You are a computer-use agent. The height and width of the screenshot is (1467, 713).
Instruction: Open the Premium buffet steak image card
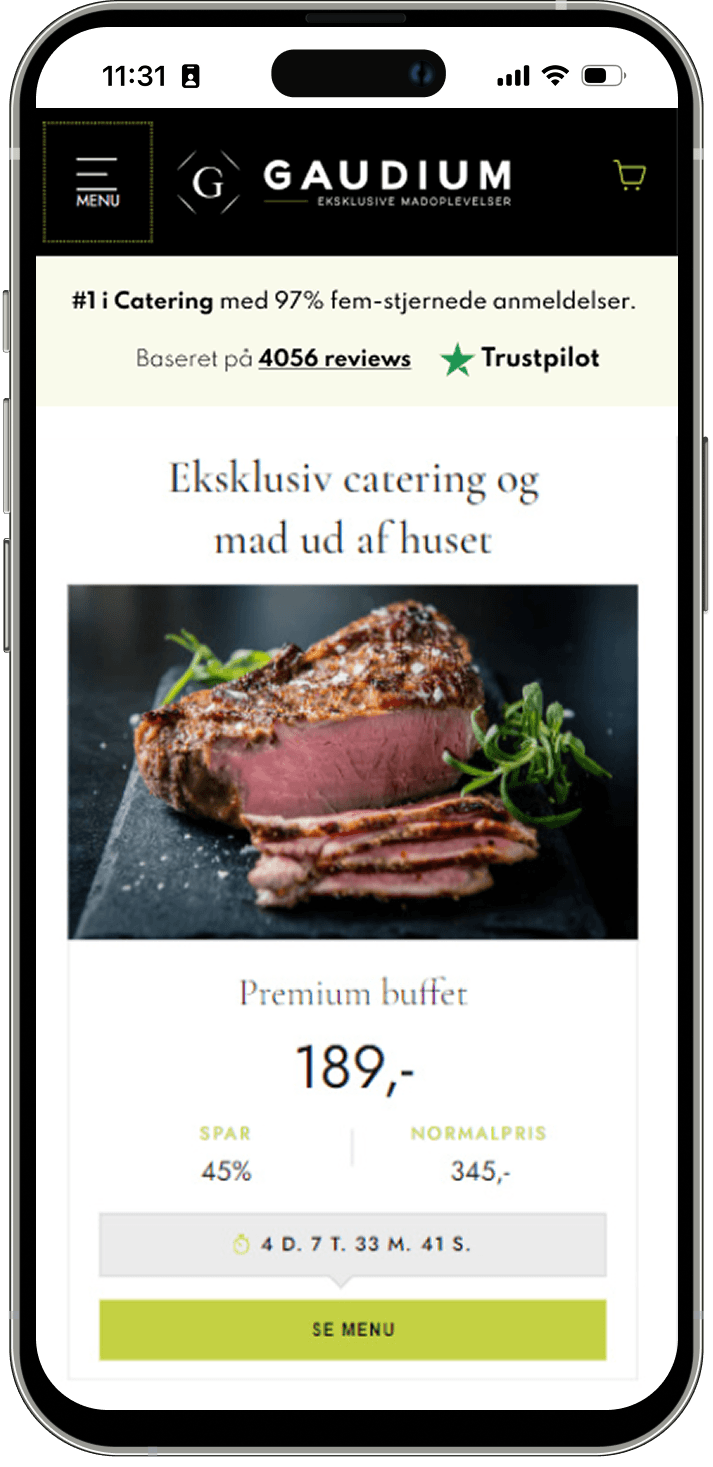[x=353, y=762]
